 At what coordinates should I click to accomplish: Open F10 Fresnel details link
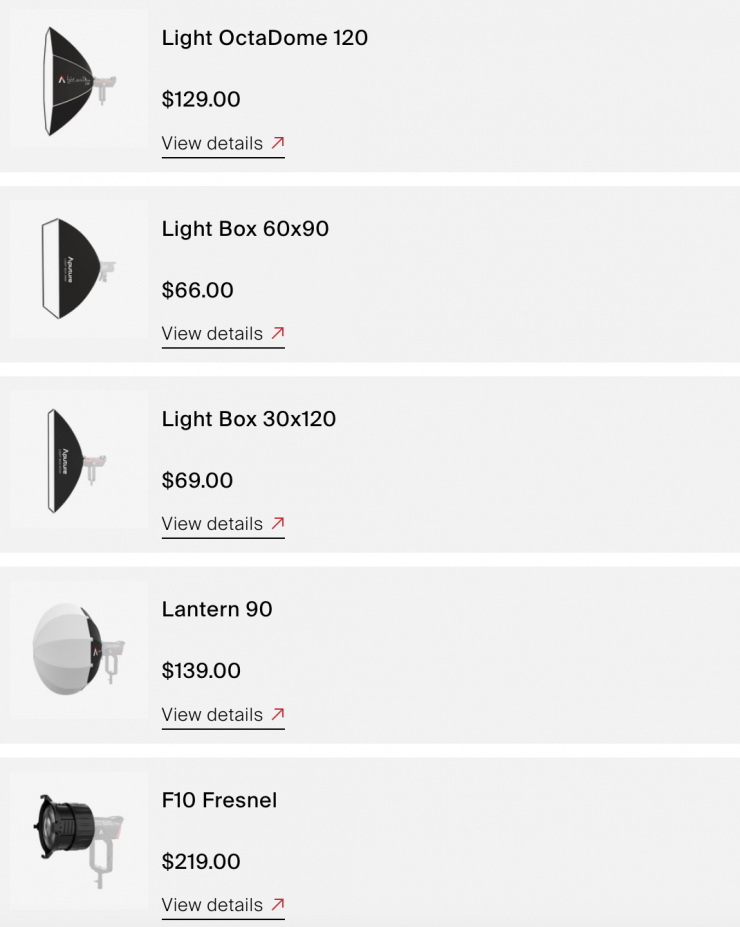click(222, 904)
